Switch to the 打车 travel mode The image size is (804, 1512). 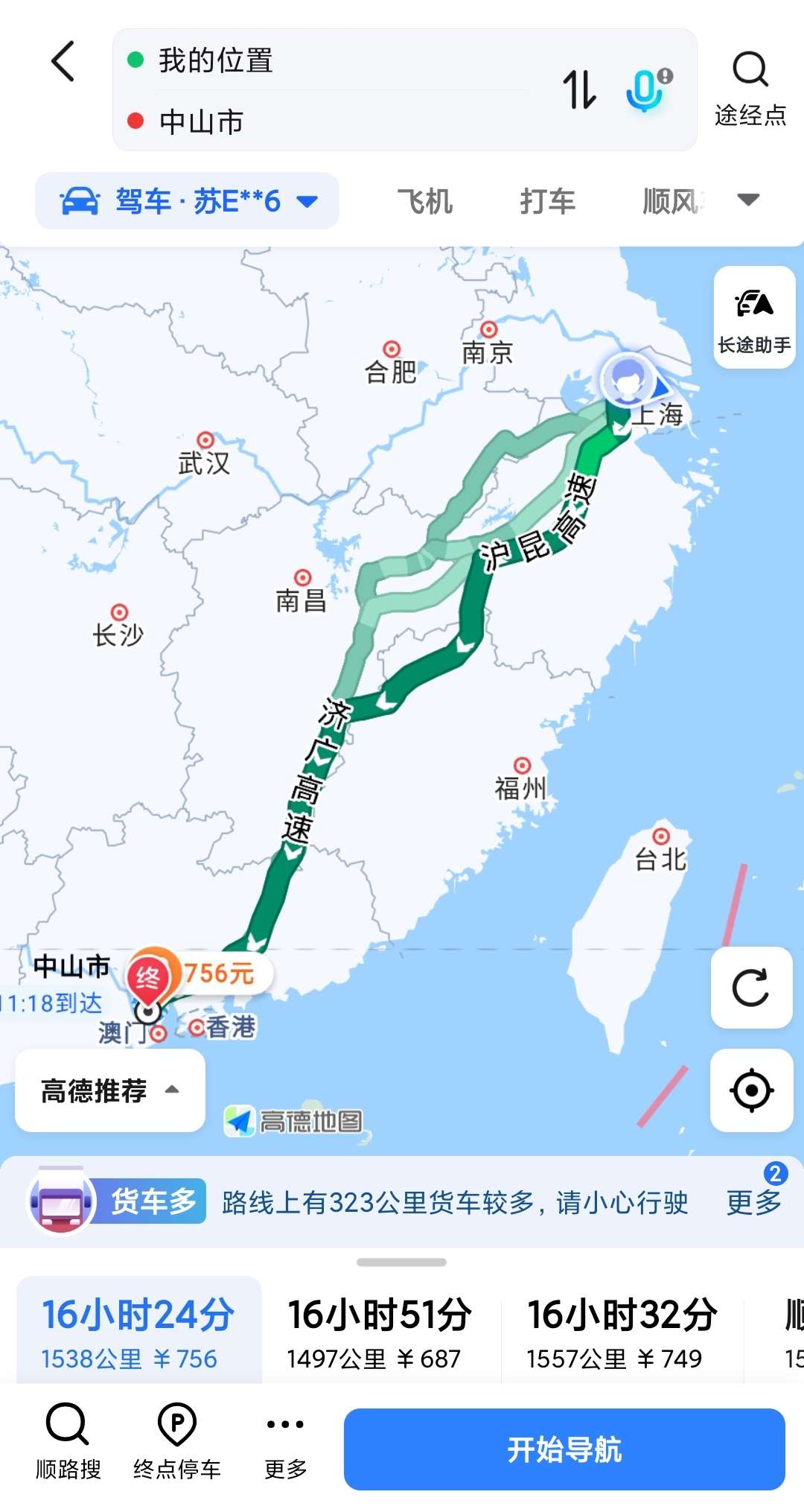(547, 201)
